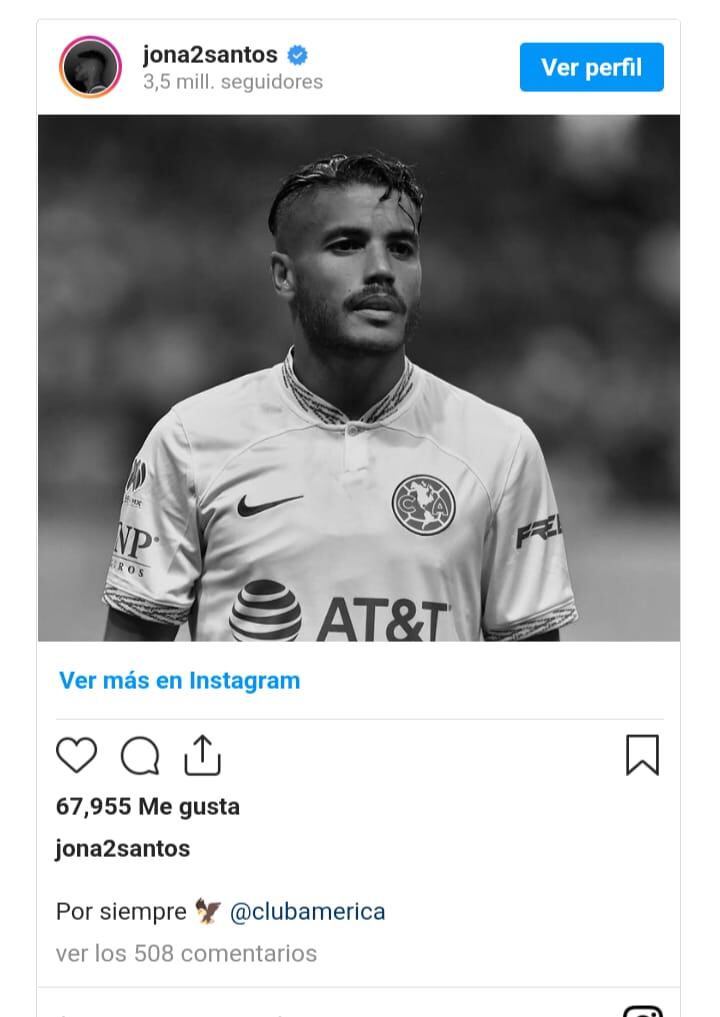The image size is (720, 1017).
Task: Open Ver más en Instagram link
Action: coord(179,681)
